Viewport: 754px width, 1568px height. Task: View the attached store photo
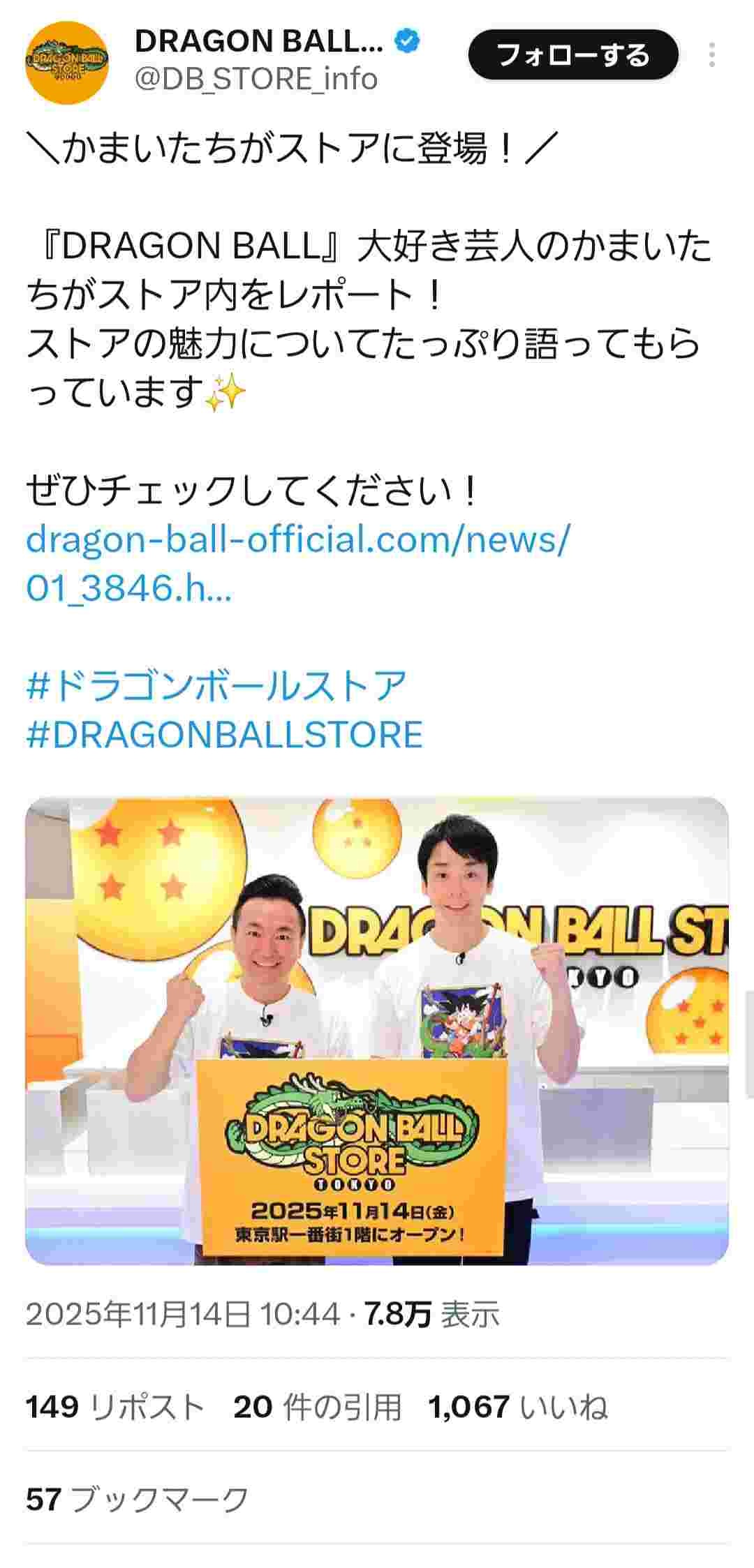click(x=377, y=1031)
